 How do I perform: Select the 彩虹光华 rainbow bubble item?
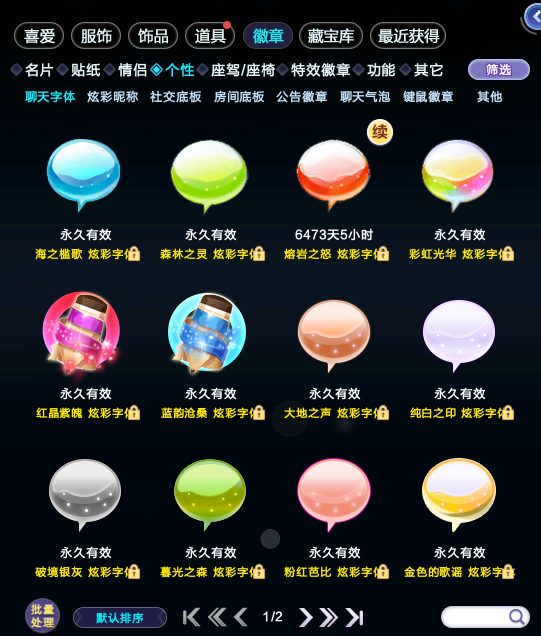pos(458,174)
